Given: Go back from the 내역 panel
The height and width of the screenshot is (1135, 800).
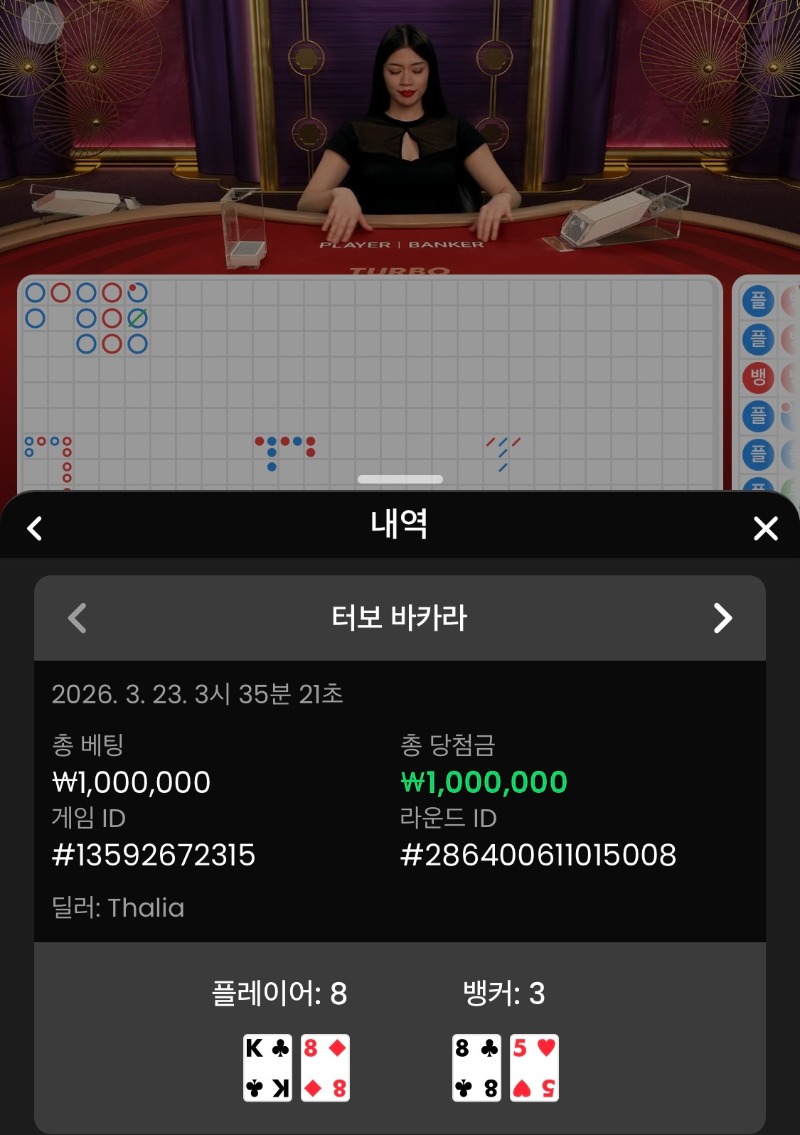Looking at the screenshot, I should click(35, 528).
